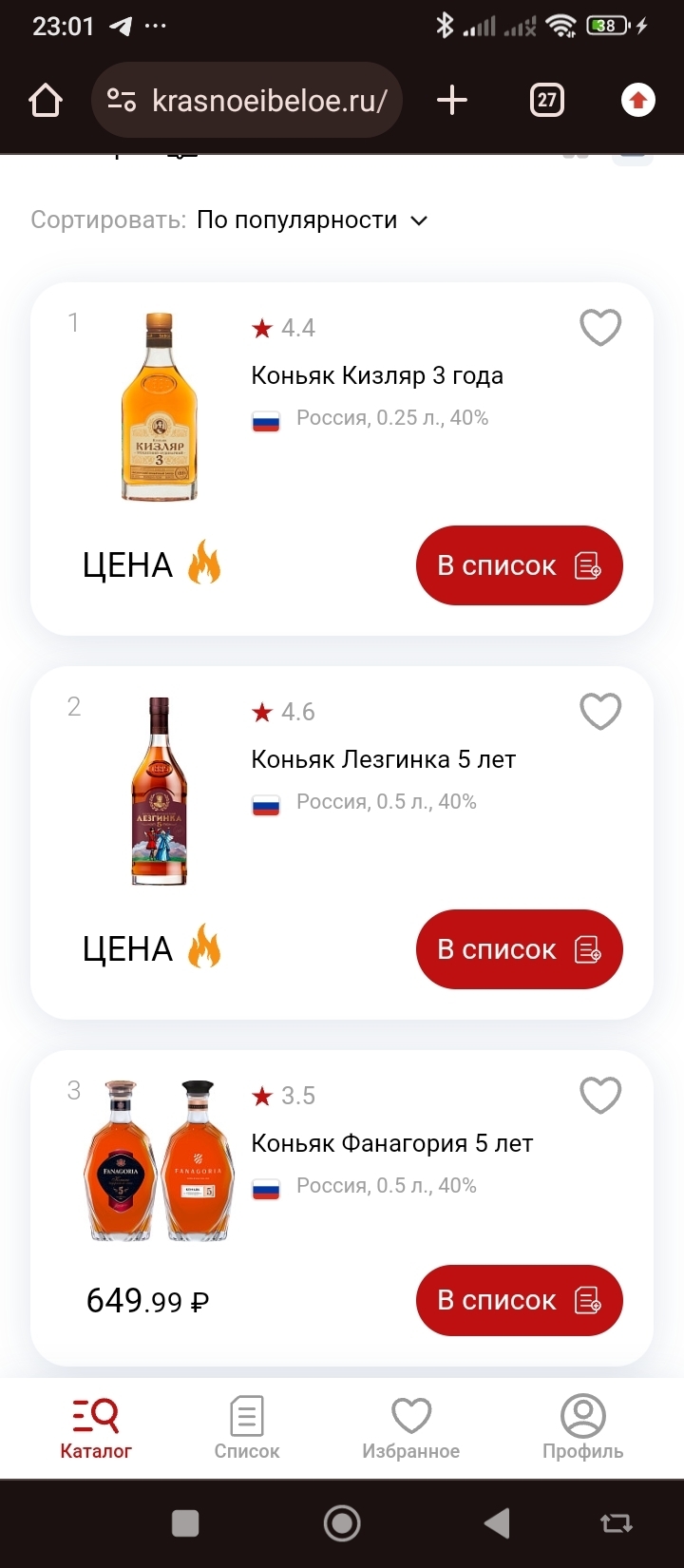The height and width of the screenshot is (1568, 684).
Task: Open the sort dropdown "По популярности"
Action: click(312, 220)
